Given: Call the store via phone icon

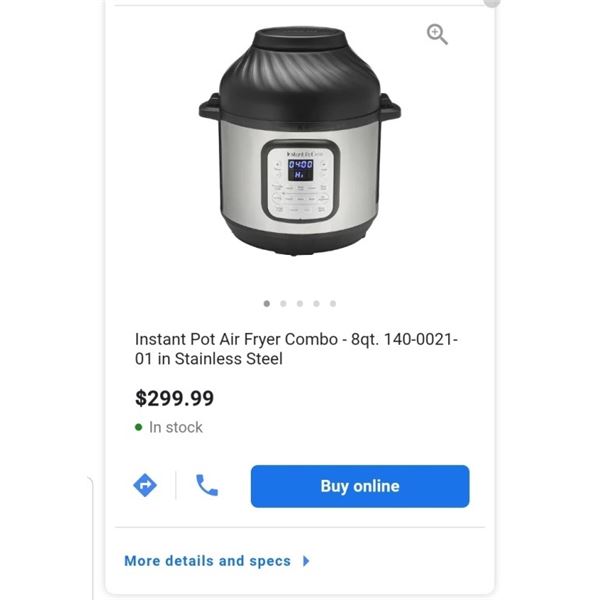Looking at the screenshot, I should coord(207,486).
